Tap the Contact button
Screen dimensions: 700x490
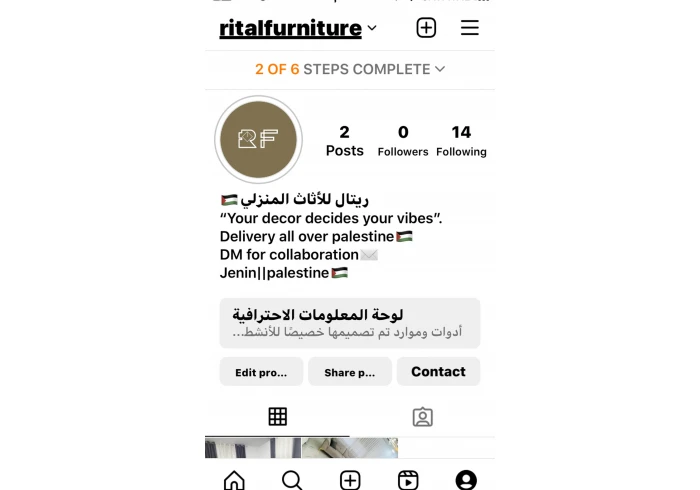(438, 372)
